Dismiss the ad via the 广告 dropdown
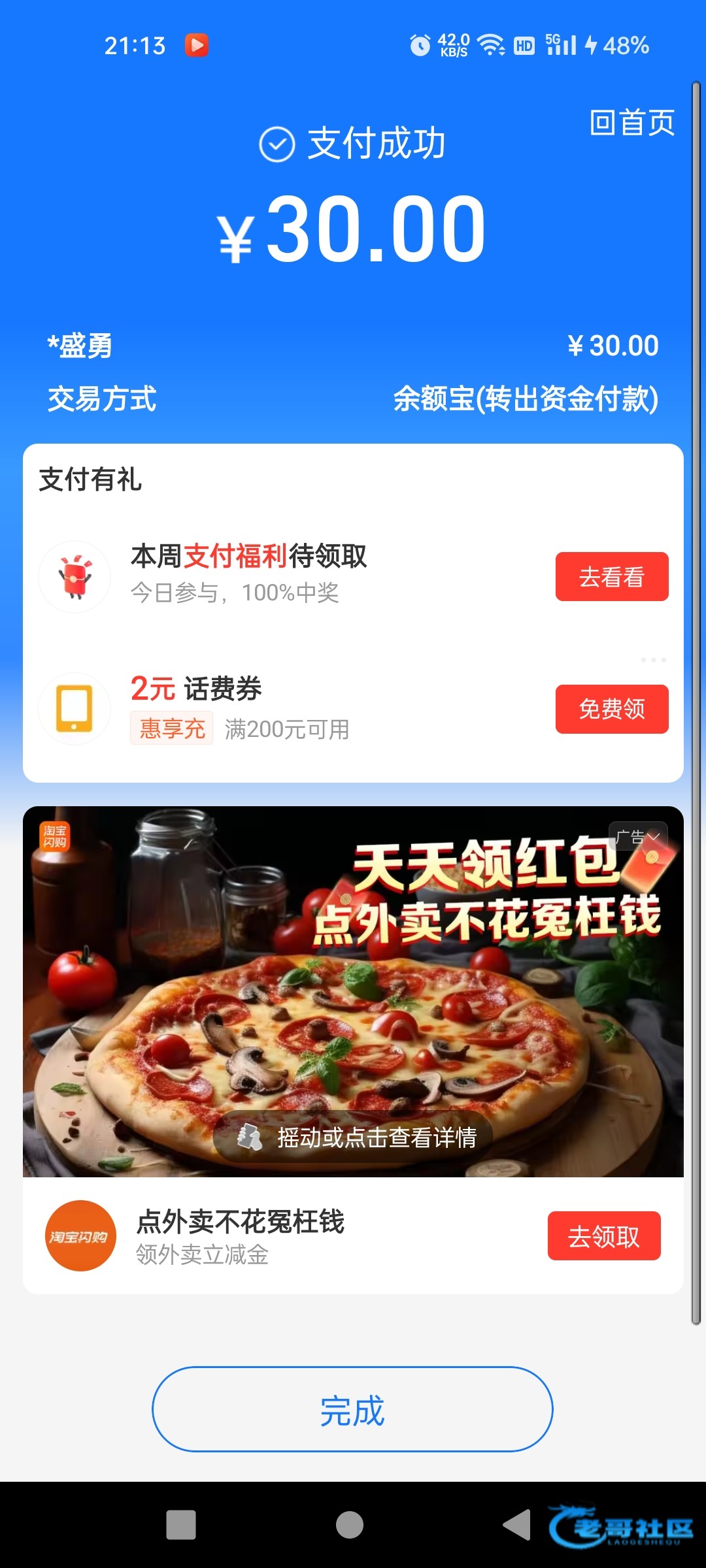 pos(638,836)
